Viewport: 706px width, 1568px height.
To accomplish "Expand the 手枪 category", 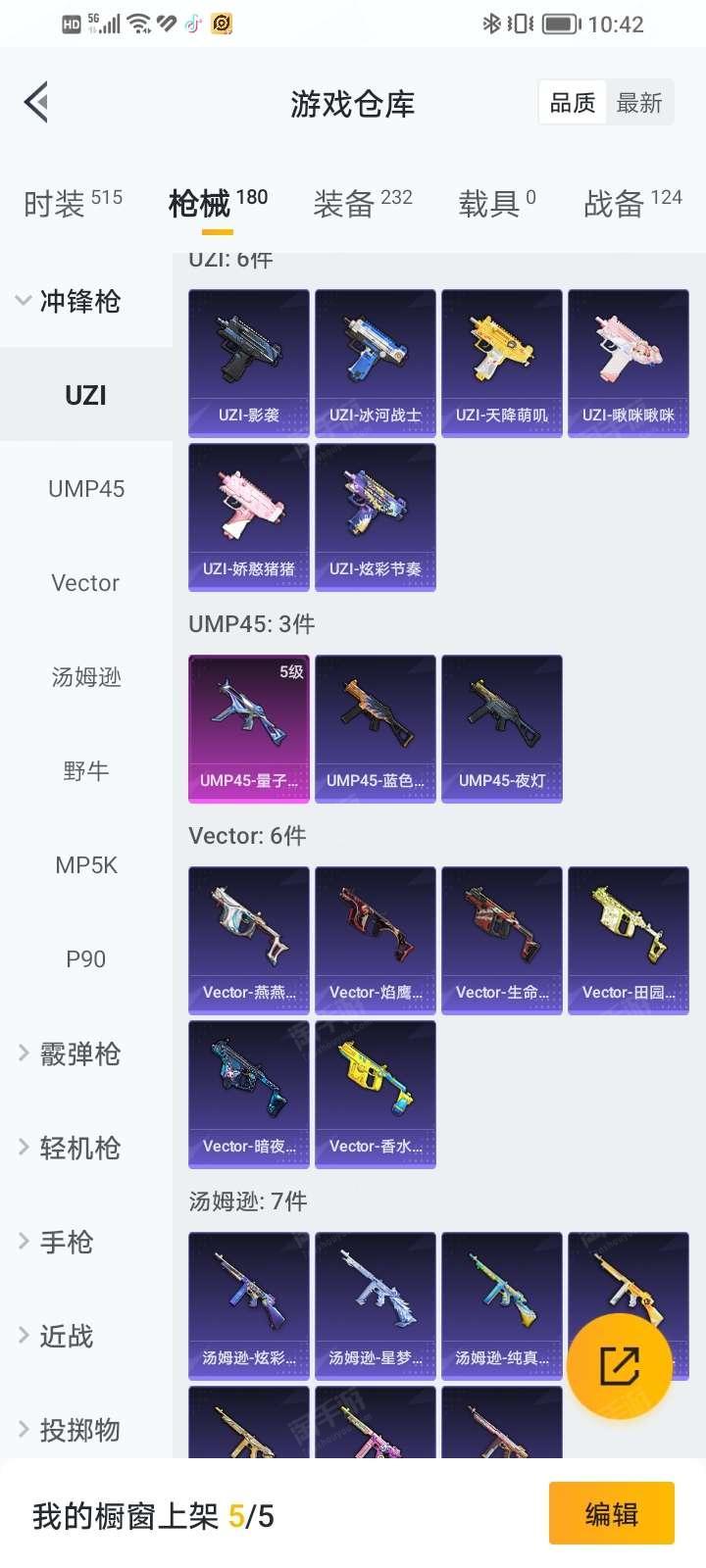I will coord(55,1242).
